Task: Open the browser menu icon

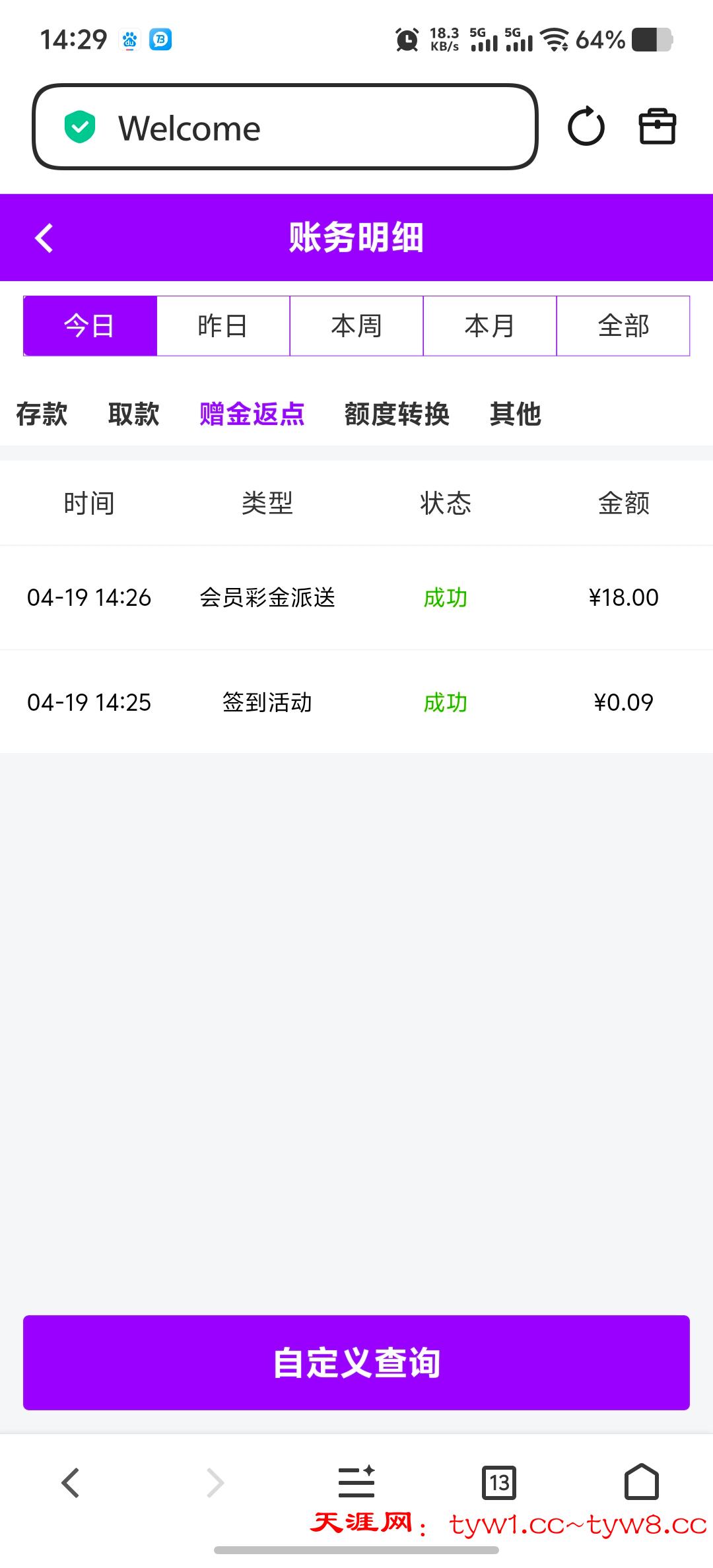Action: pyautogui.click(x=356, y=1482)
